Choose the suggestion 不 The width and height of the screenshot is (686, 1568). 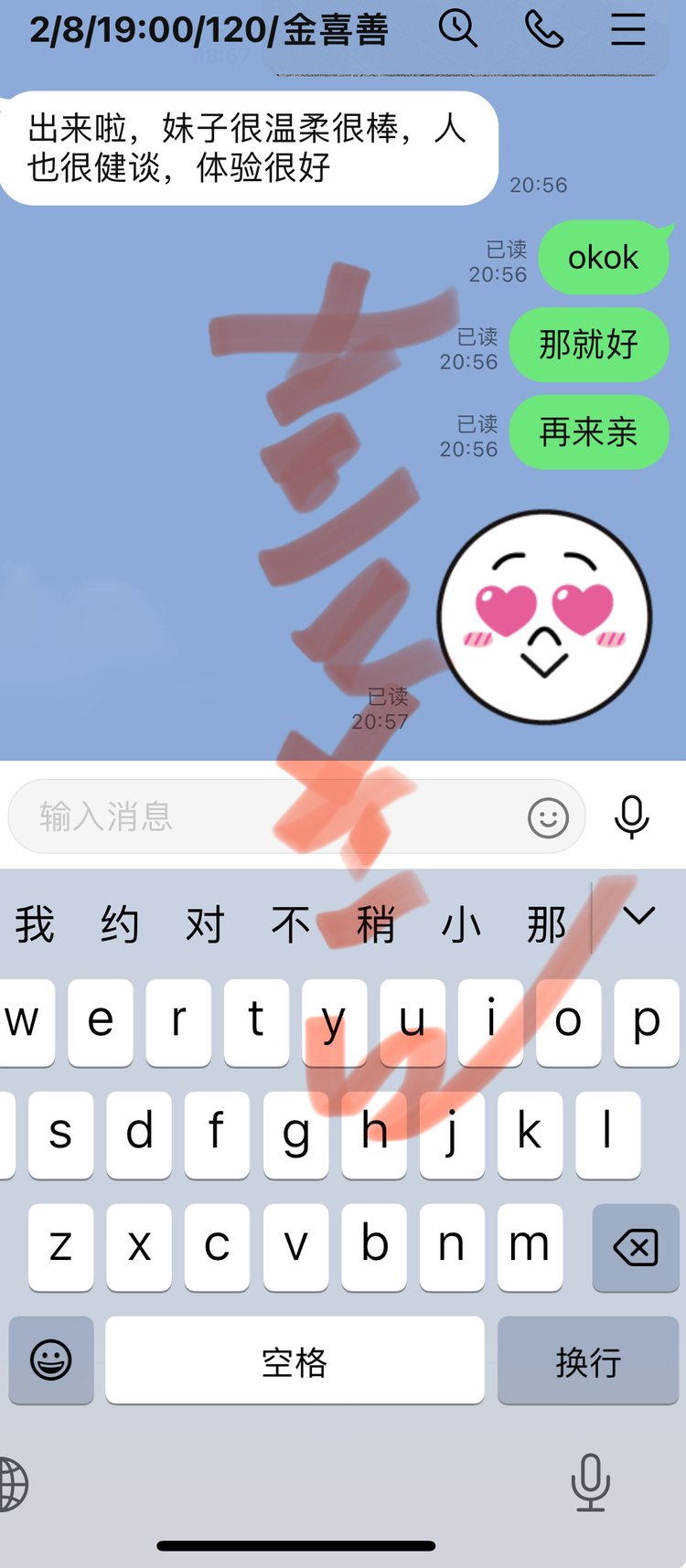tap(290, 924)
